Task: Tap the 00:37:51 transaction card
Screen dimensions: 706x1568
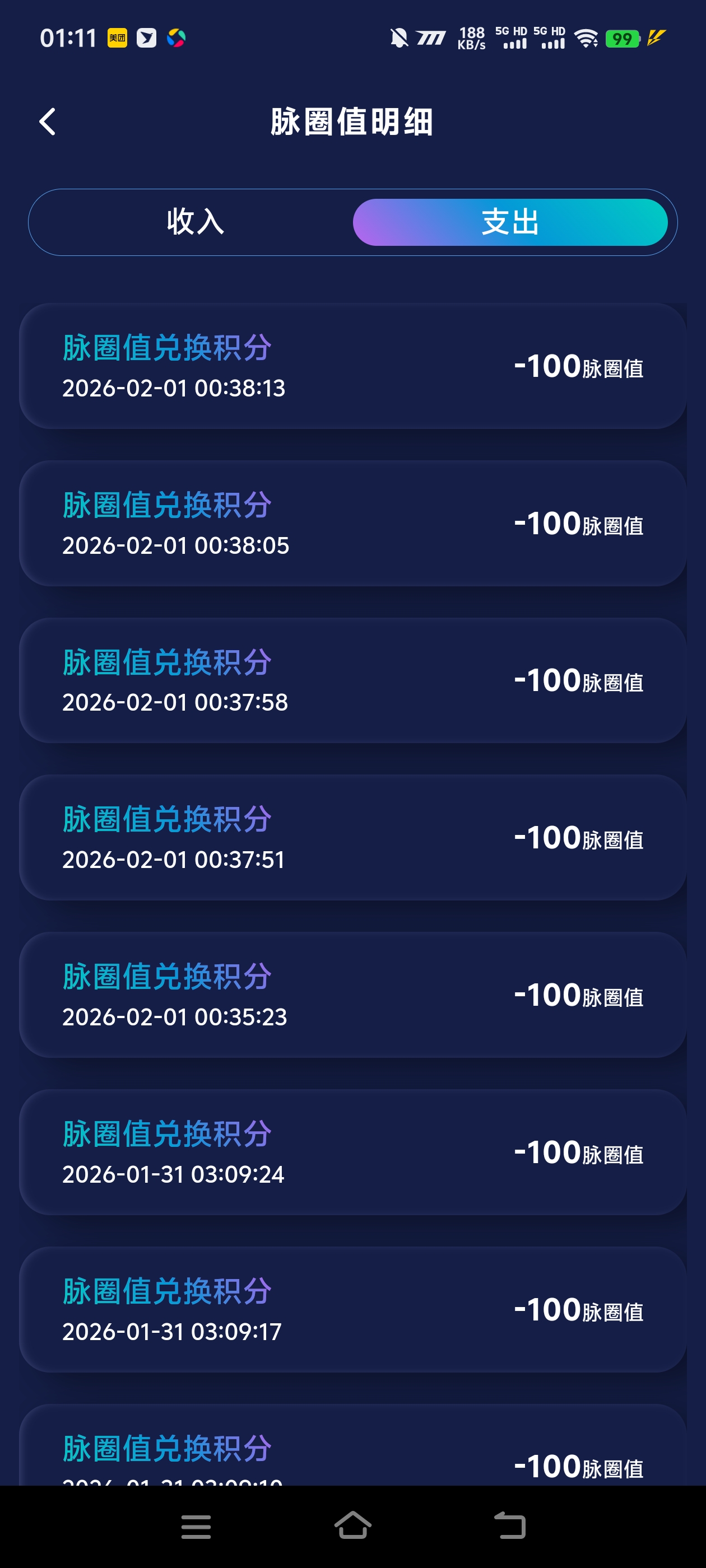Action: tap(354, 837)
